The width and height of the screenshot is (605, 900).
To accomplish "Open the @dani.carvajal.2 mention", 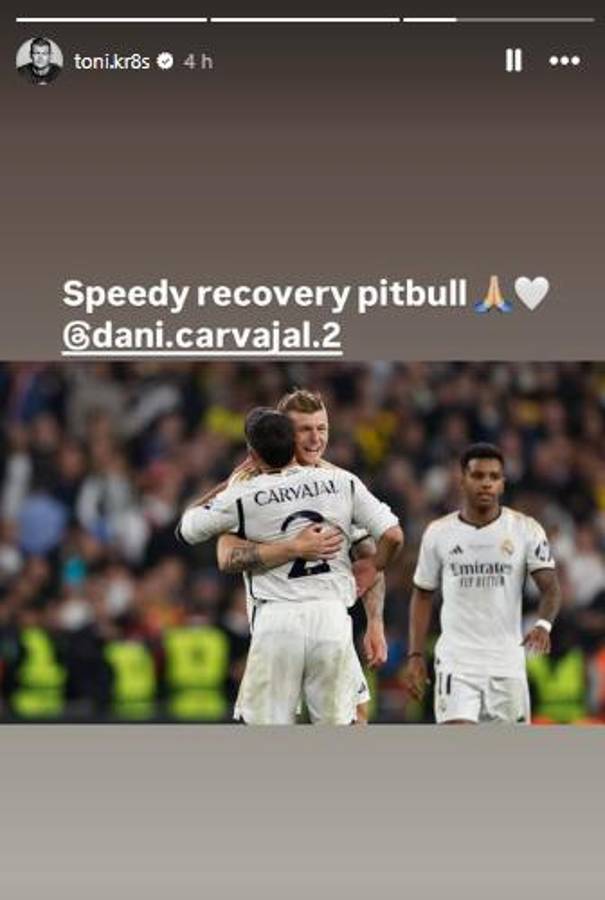I will tap(202, 337).
